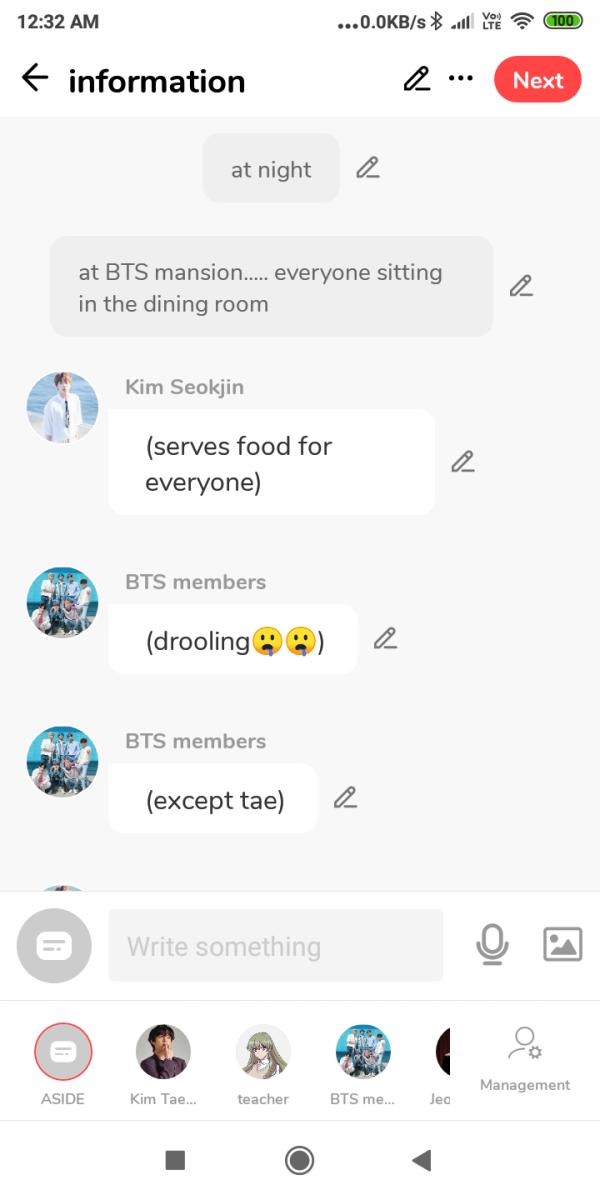
Task: Select the Kim Tae... character
Action: coord(163,1065)
